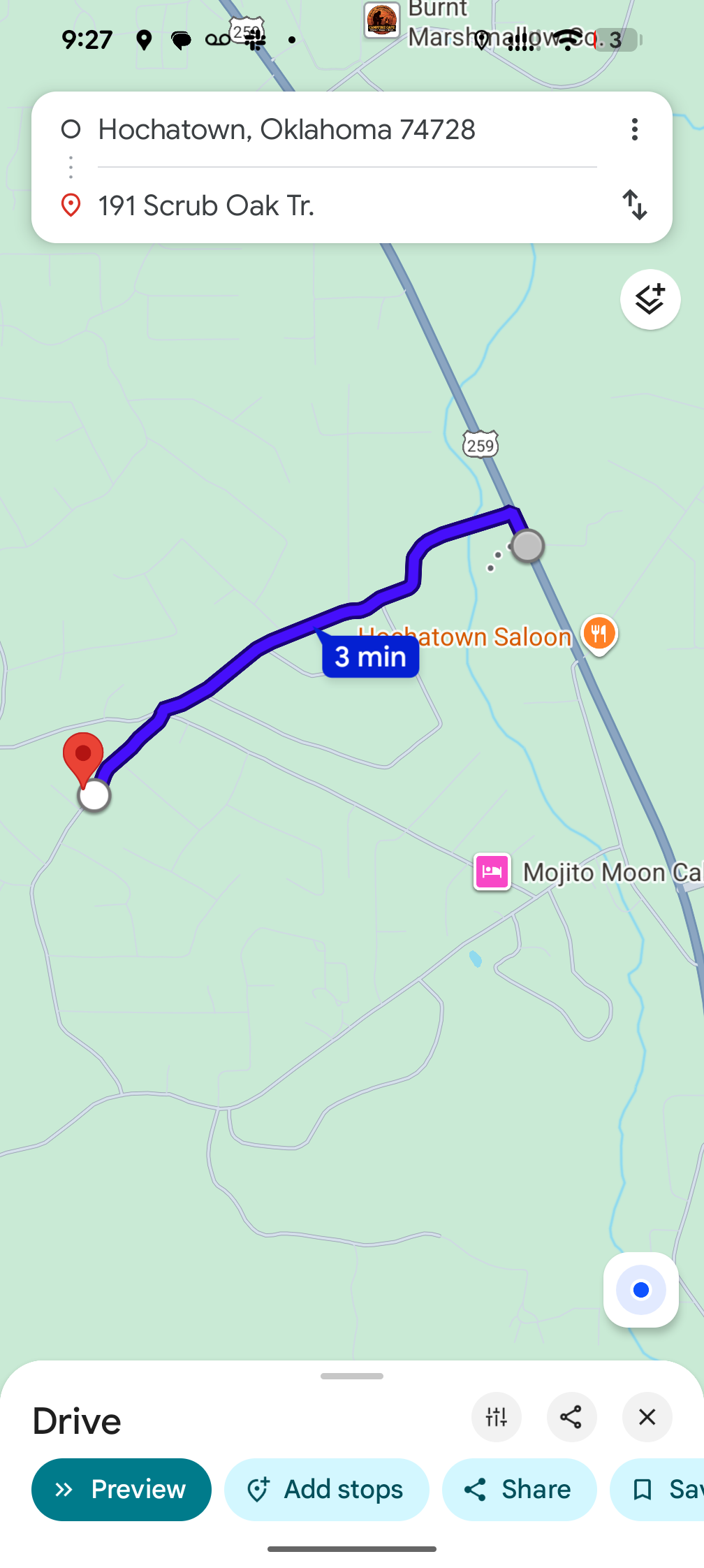Start route Preview

(x=122, y=1490)
